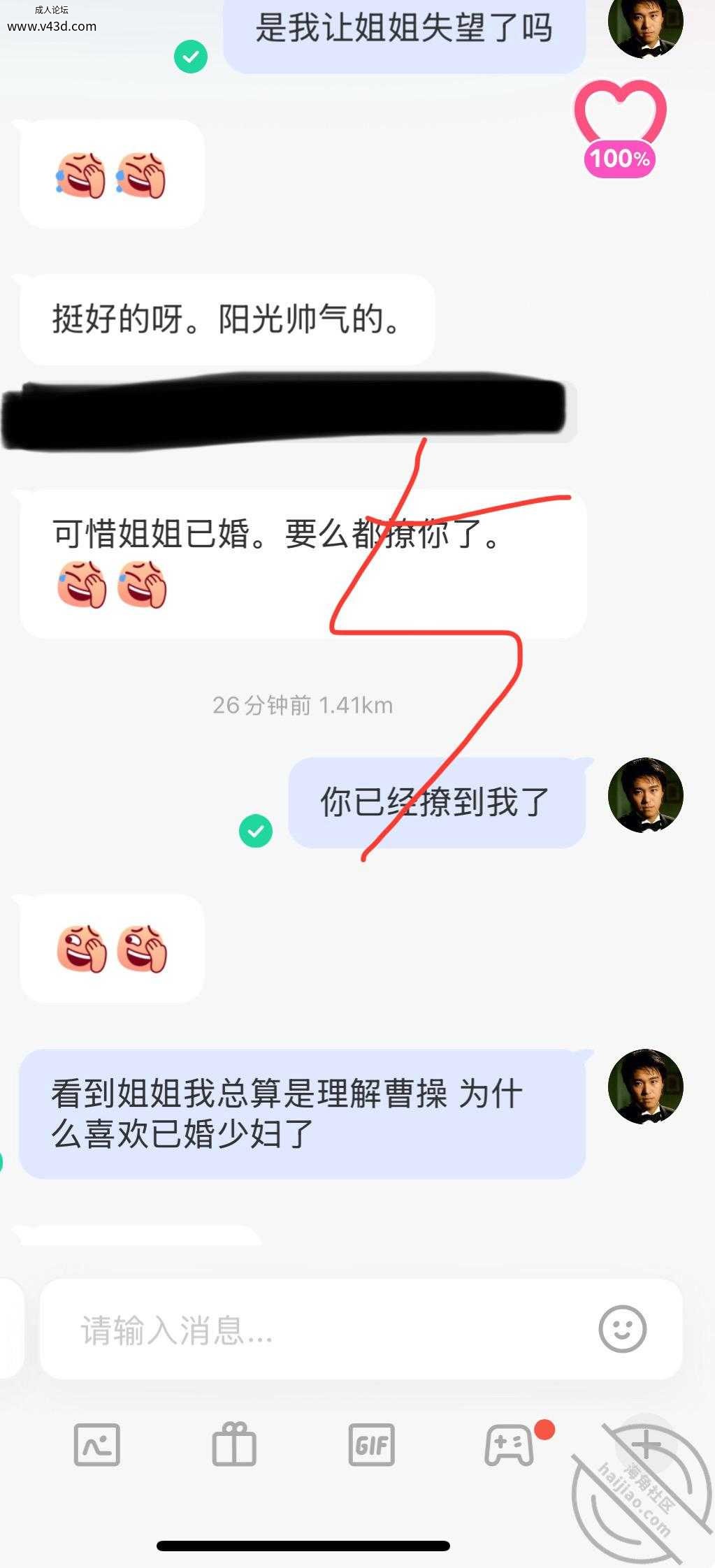Tap the 100% heart intimacy badge
This screenshot has height=1568, width=715.
(620, 129)
